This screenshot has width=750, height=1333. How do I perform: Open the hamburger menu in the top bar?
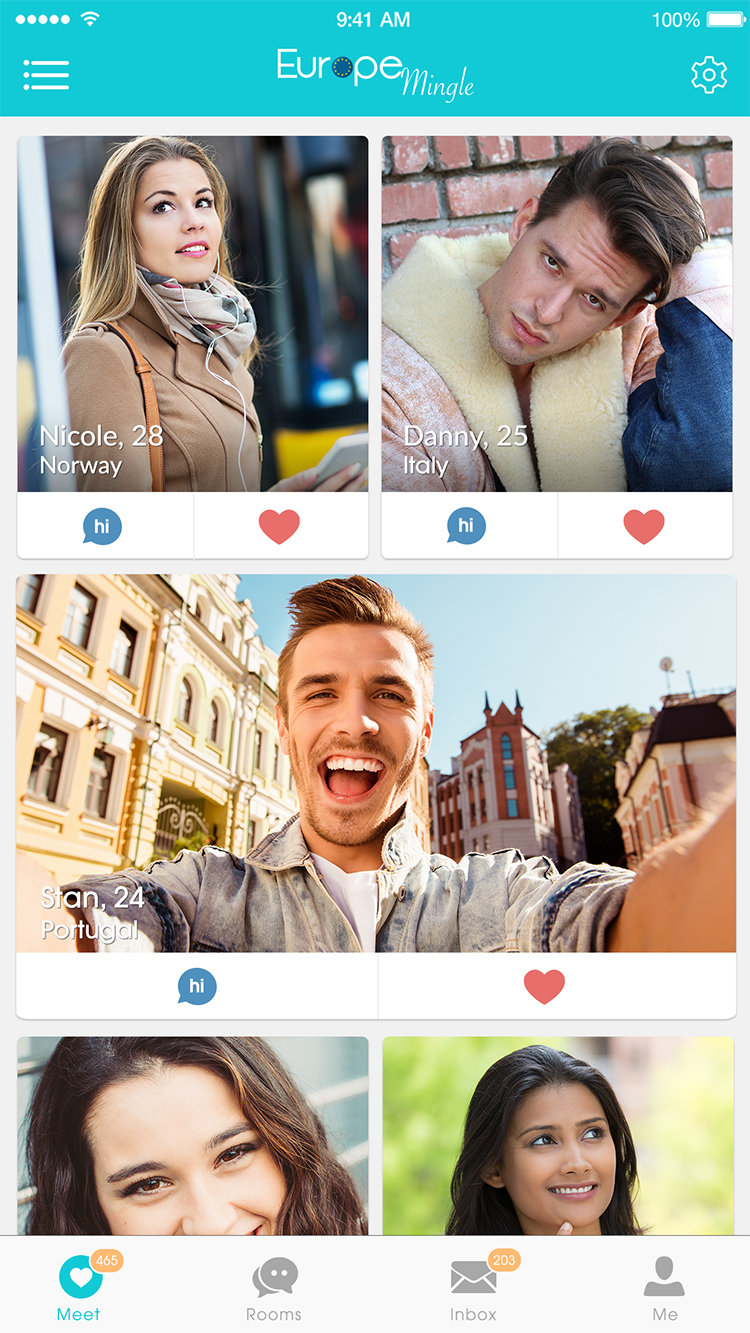46,75
